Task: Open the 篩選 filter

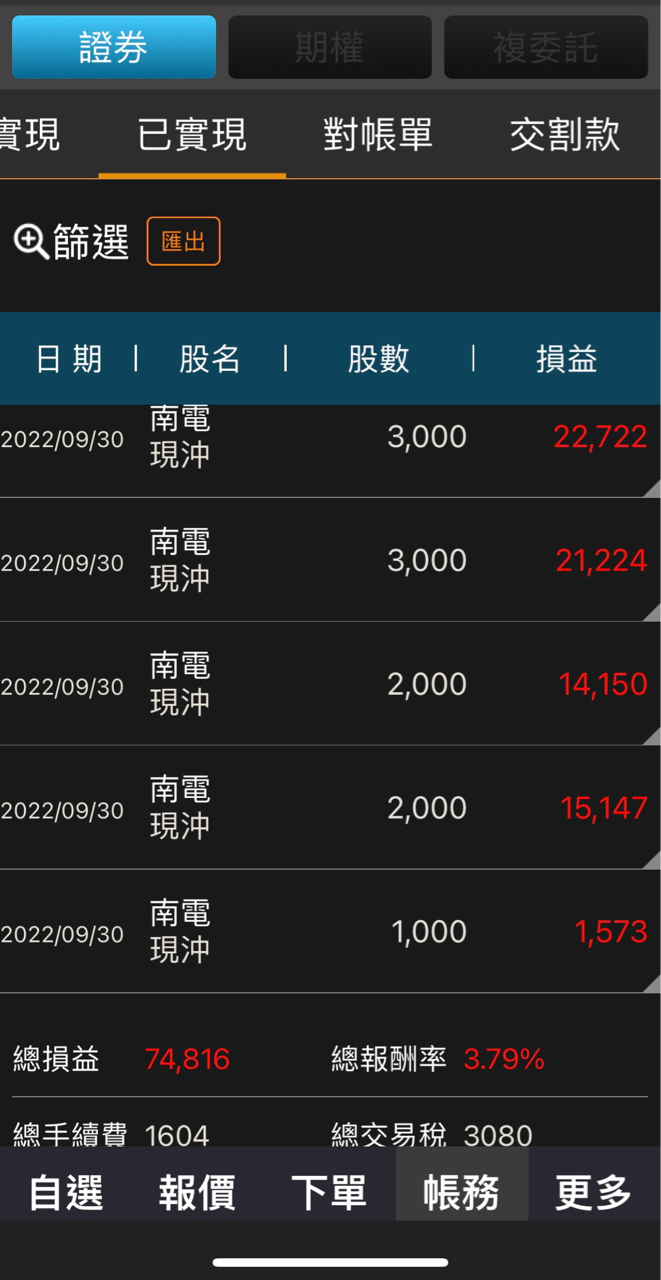Action: (72, 242)
